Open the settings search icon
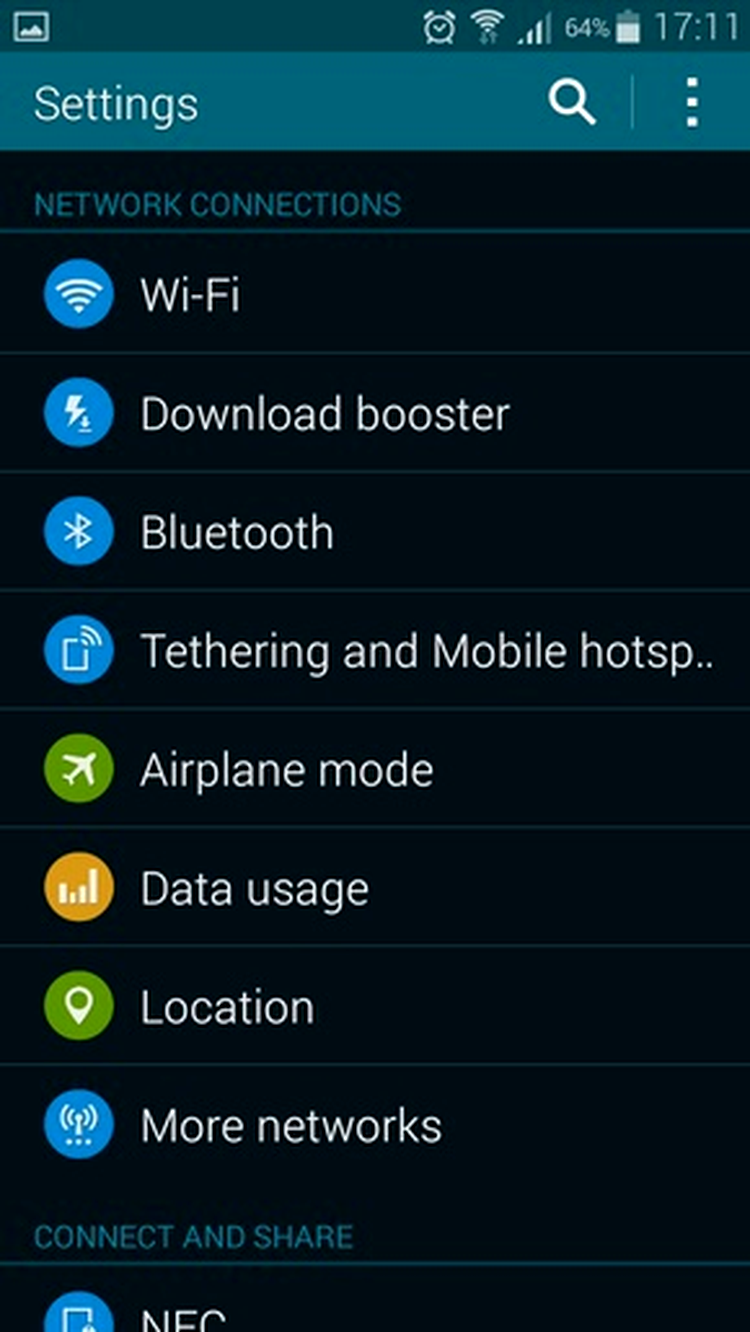 pos(572,103)
